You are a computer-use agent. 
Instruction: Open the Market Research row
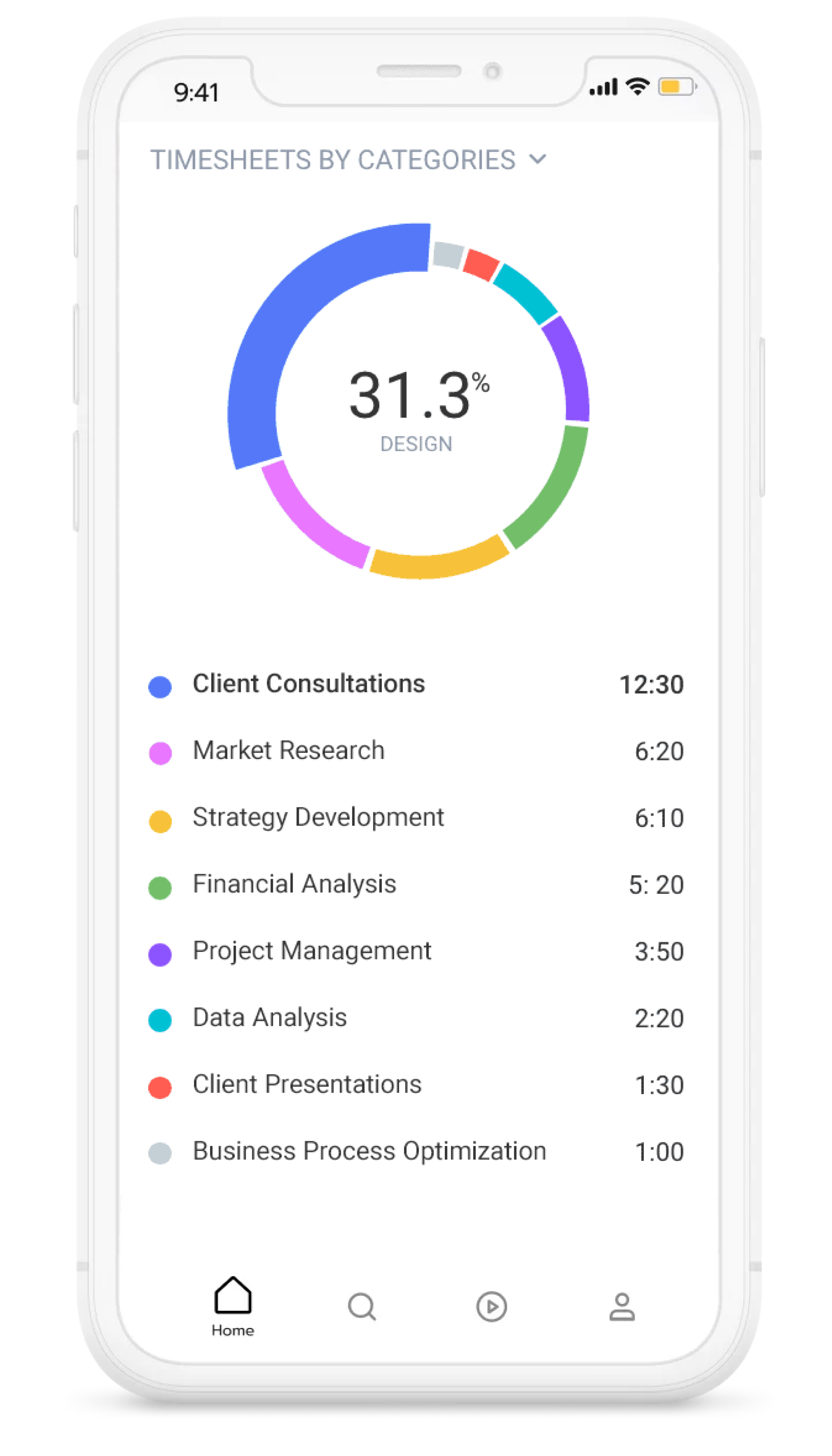click(289, 751)
